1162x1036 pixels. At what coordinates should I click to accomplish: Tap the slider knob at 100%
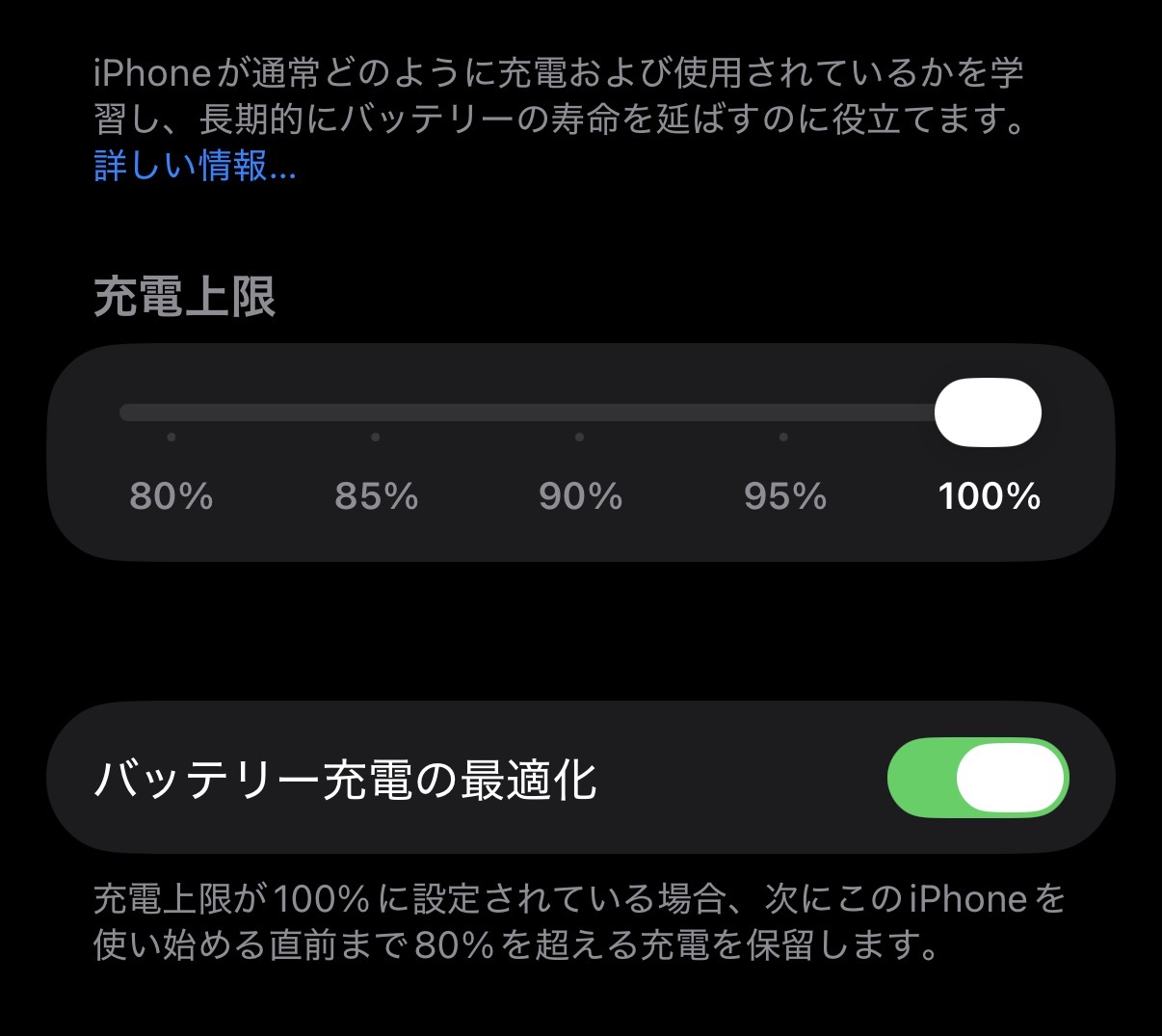pyautogui.click(x=988, y=413)
